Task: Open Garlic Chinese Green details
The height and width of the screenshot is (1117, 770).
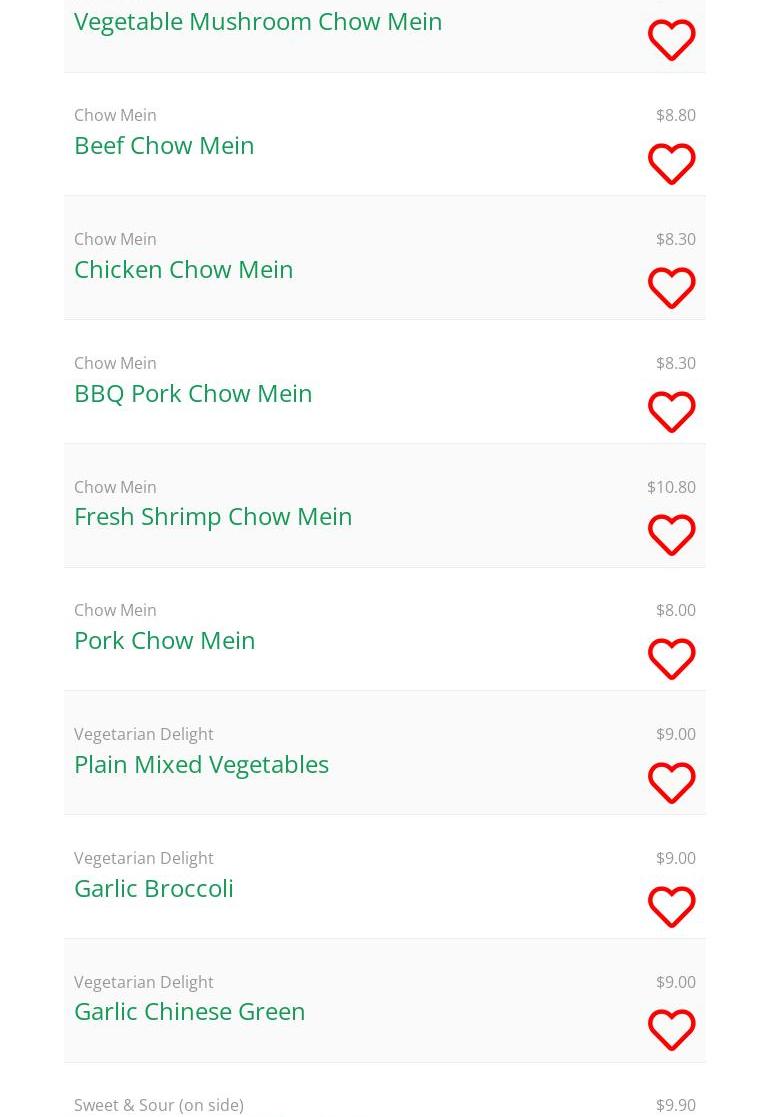Action: click(190, 1011)
